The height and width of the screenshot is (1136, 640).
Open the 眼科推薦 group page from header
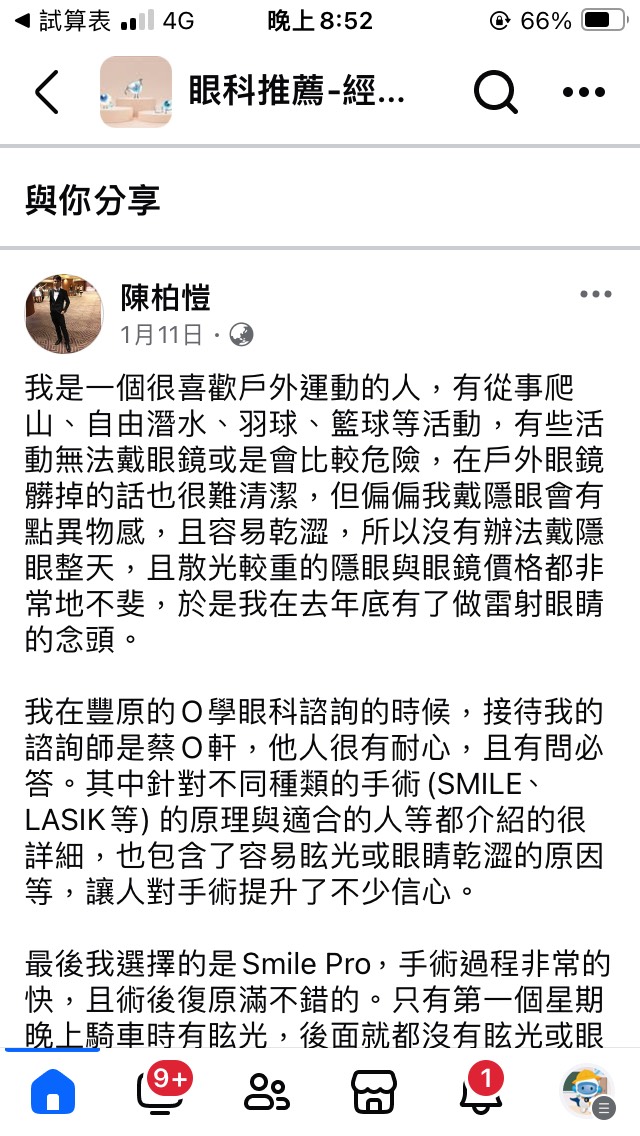(296, 92)
